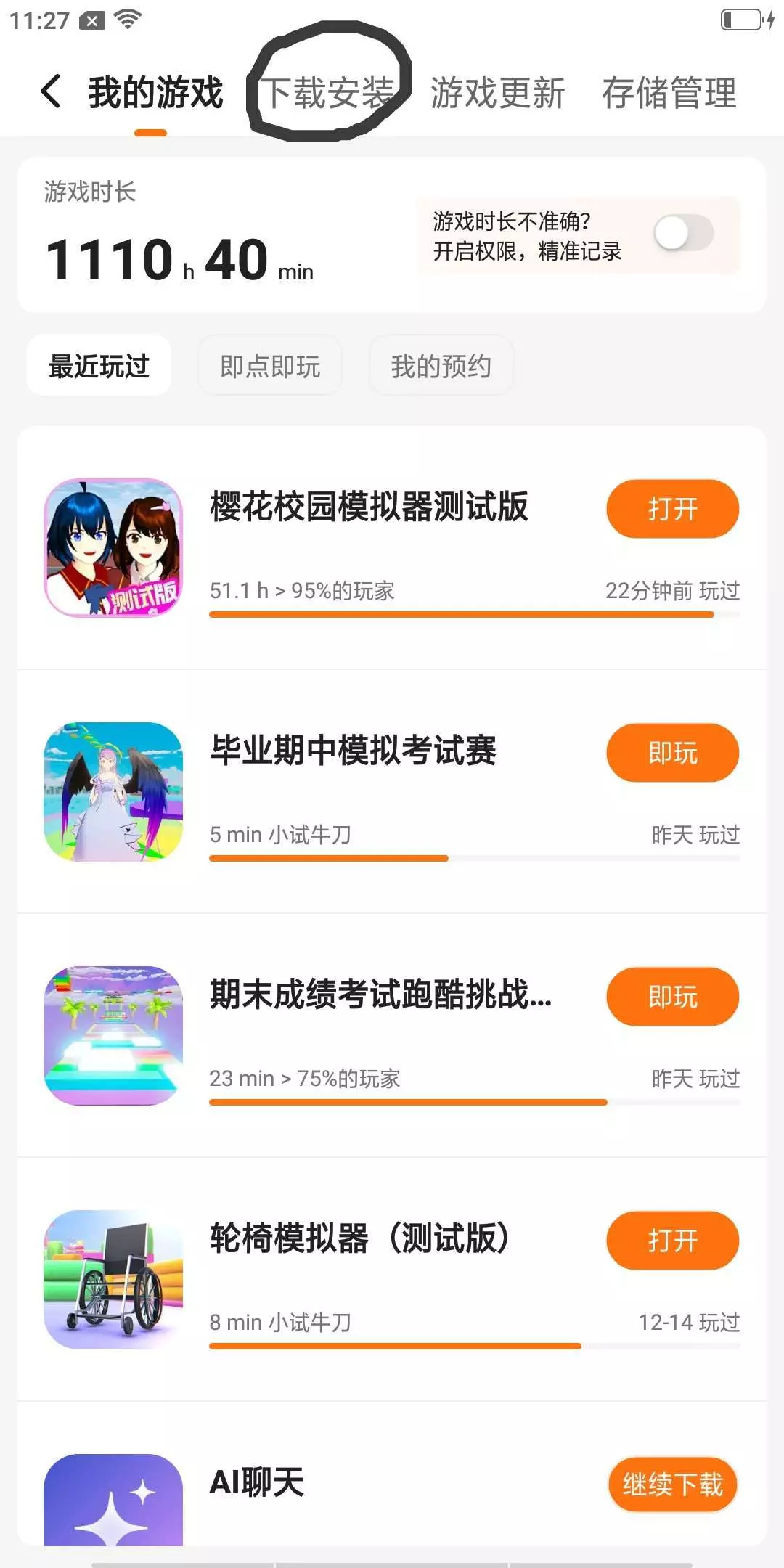
Task: Tap 打开 for 樱花校园模拟器测试版
Action: pos(672,509)
